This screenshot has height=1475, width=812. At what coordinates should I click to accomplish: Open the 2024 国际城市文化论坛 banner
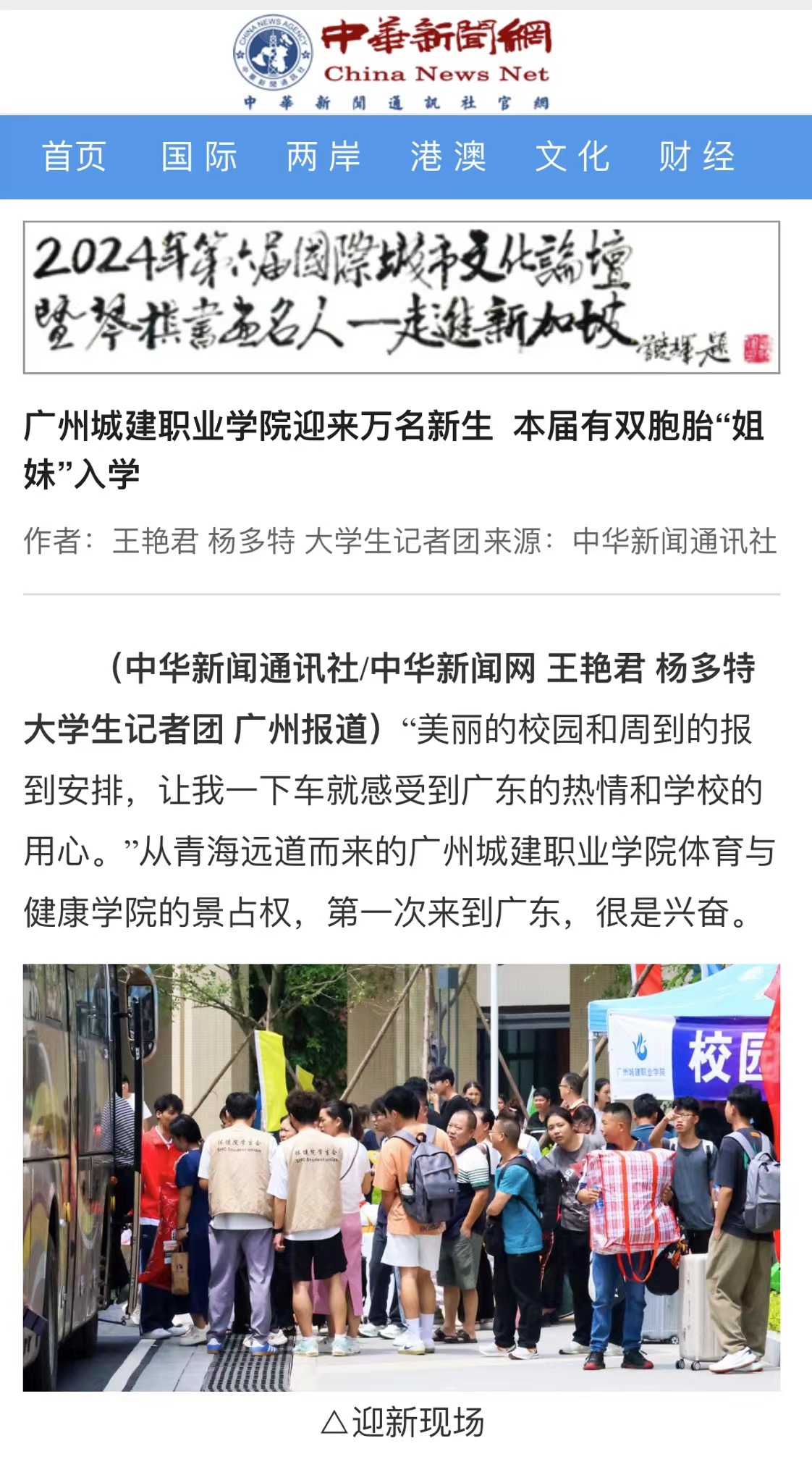pos(401,298)
